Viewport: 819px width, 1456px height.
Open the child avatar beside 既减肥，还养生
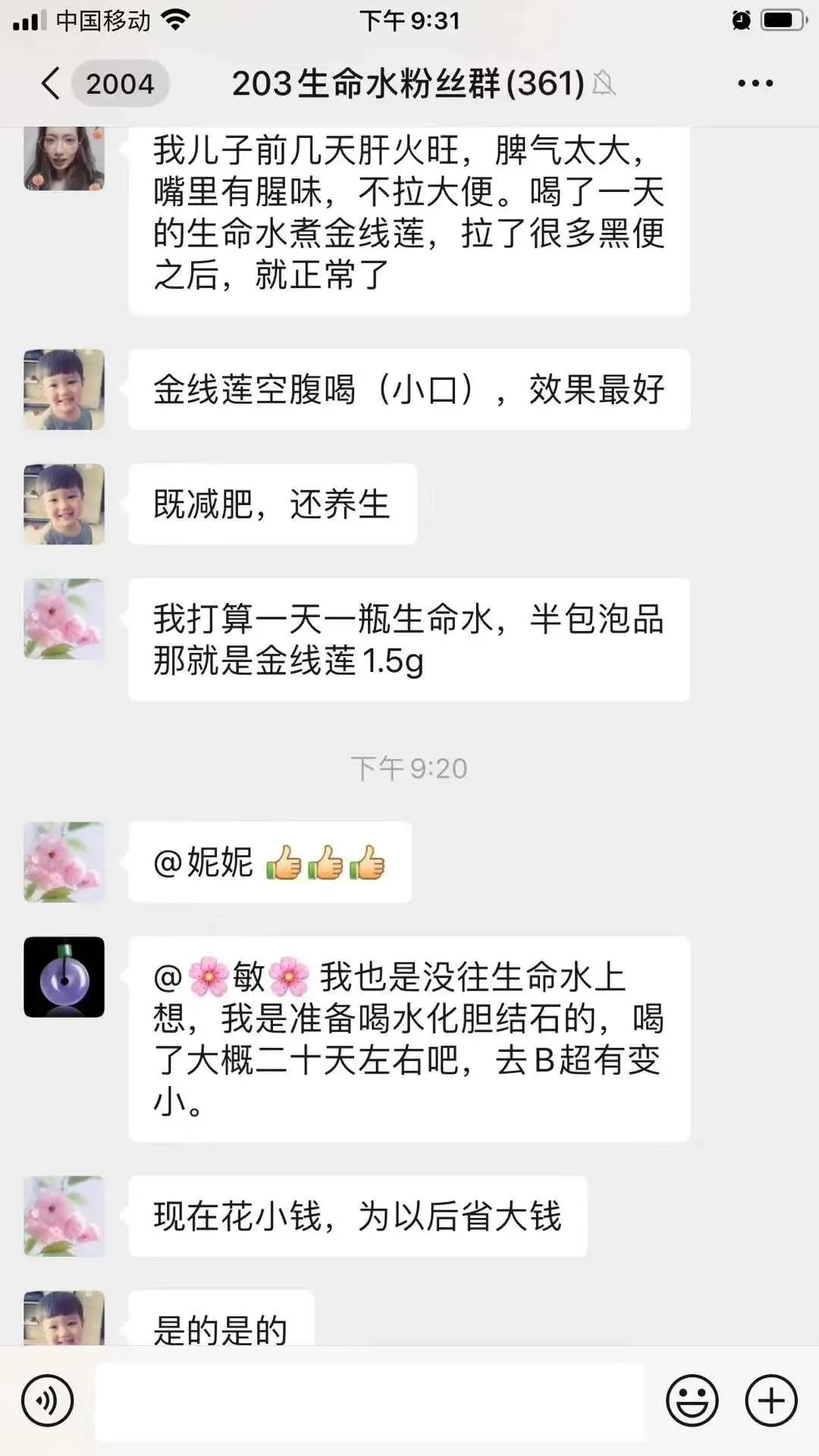64,504
